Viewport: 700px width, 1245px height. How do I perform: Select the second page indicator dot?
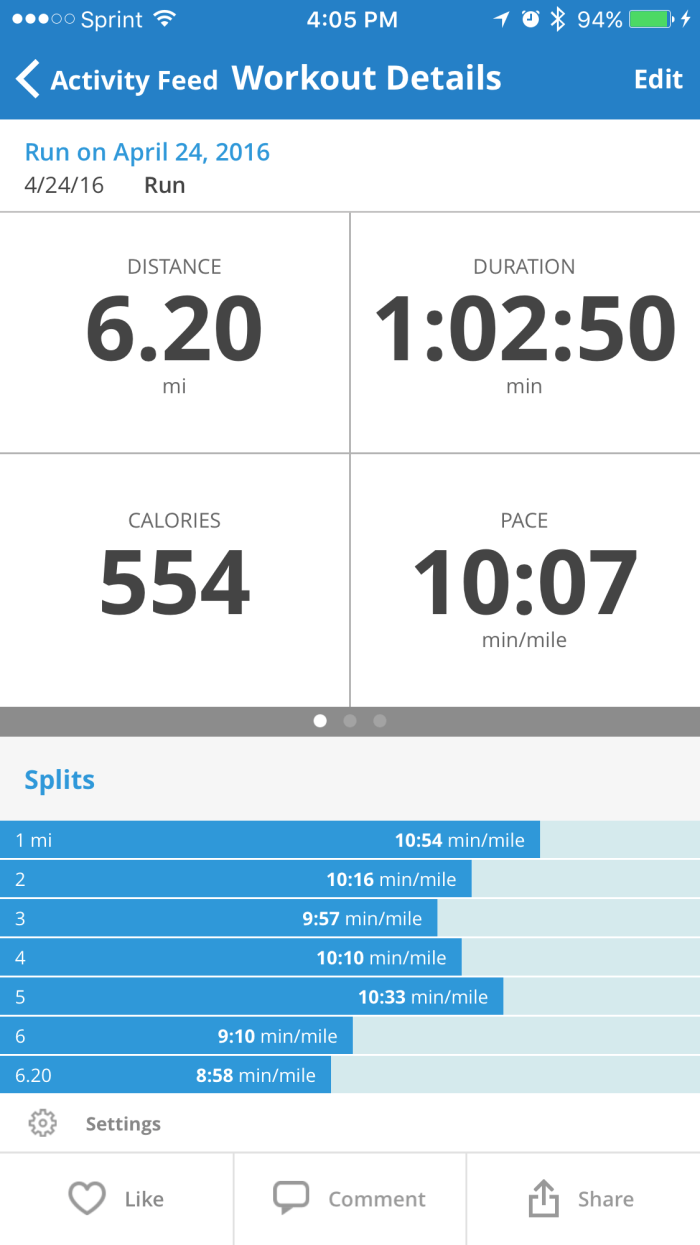[x=350, y=720]
